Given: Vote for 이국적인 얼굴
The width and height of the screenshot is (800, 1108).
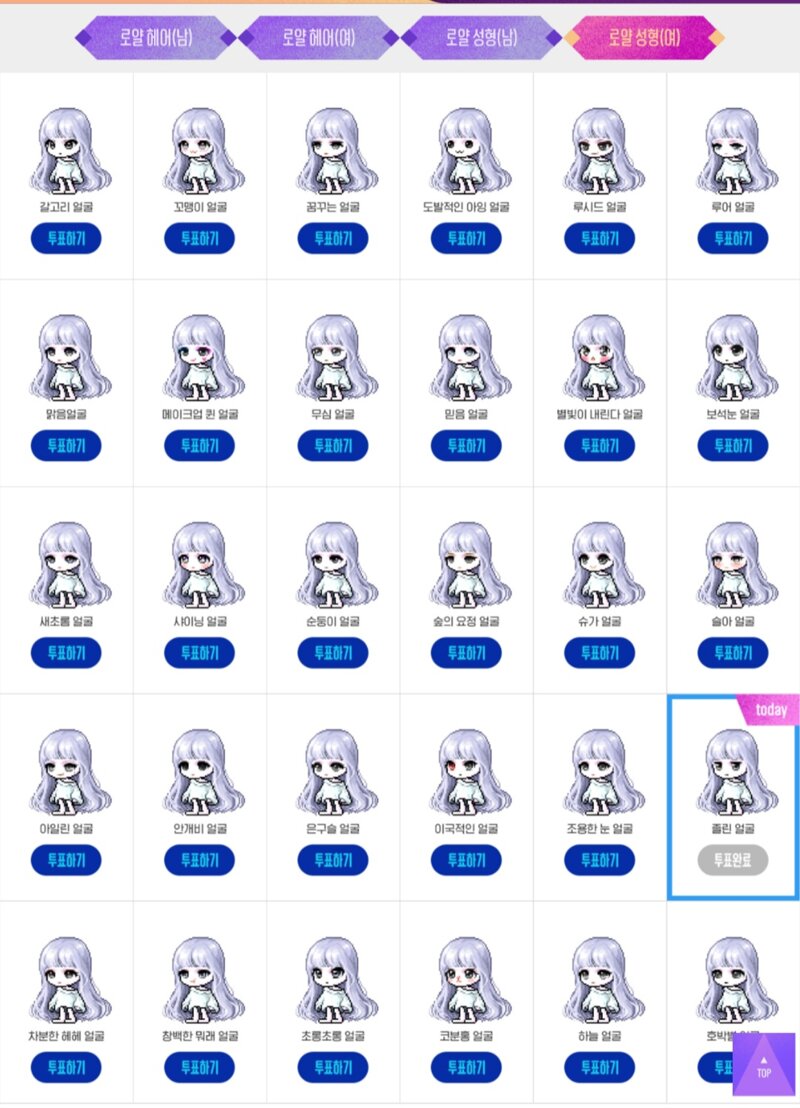Looking at the screenshot, I should click(466, 860).
